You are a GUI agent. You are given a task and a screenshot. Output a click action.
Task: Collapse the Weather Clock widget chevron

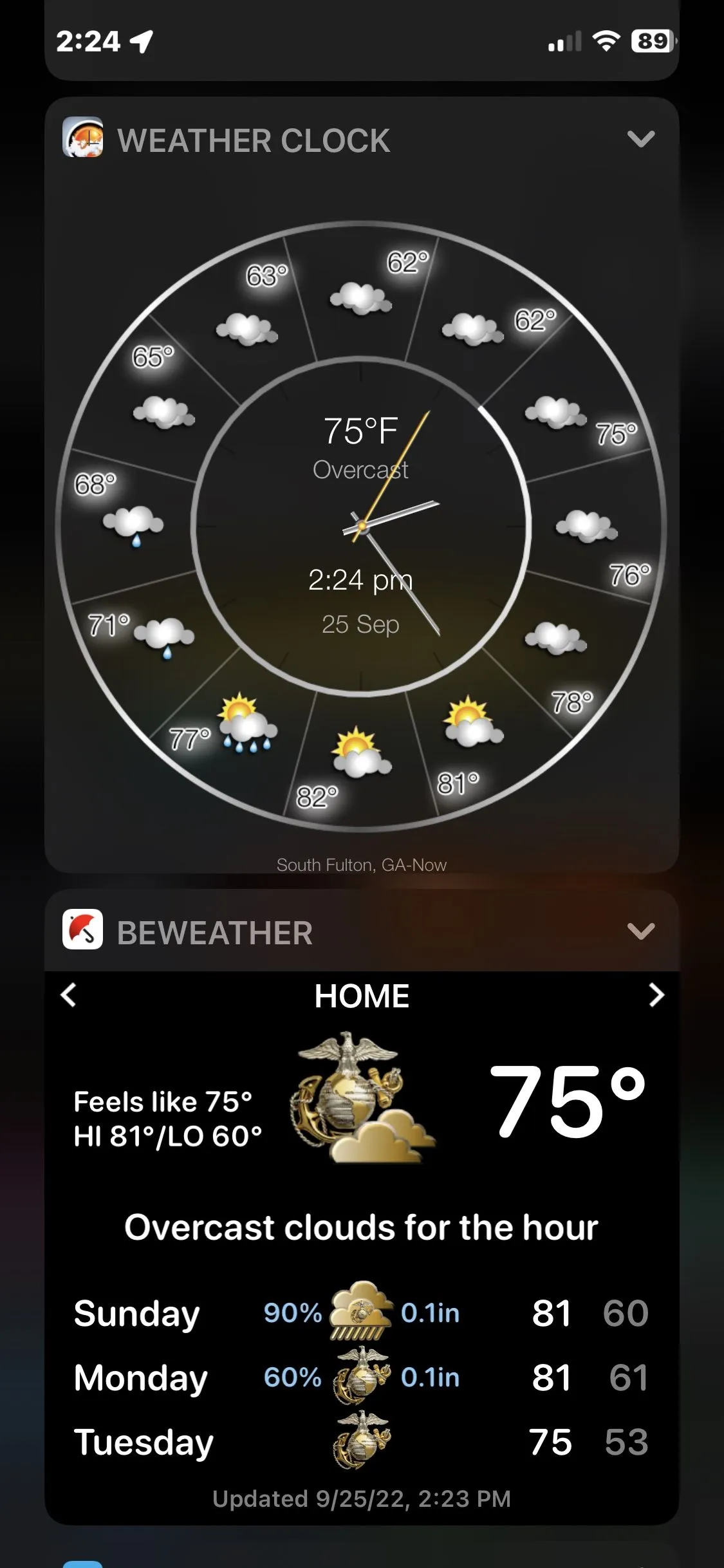(x=640, y=139)
